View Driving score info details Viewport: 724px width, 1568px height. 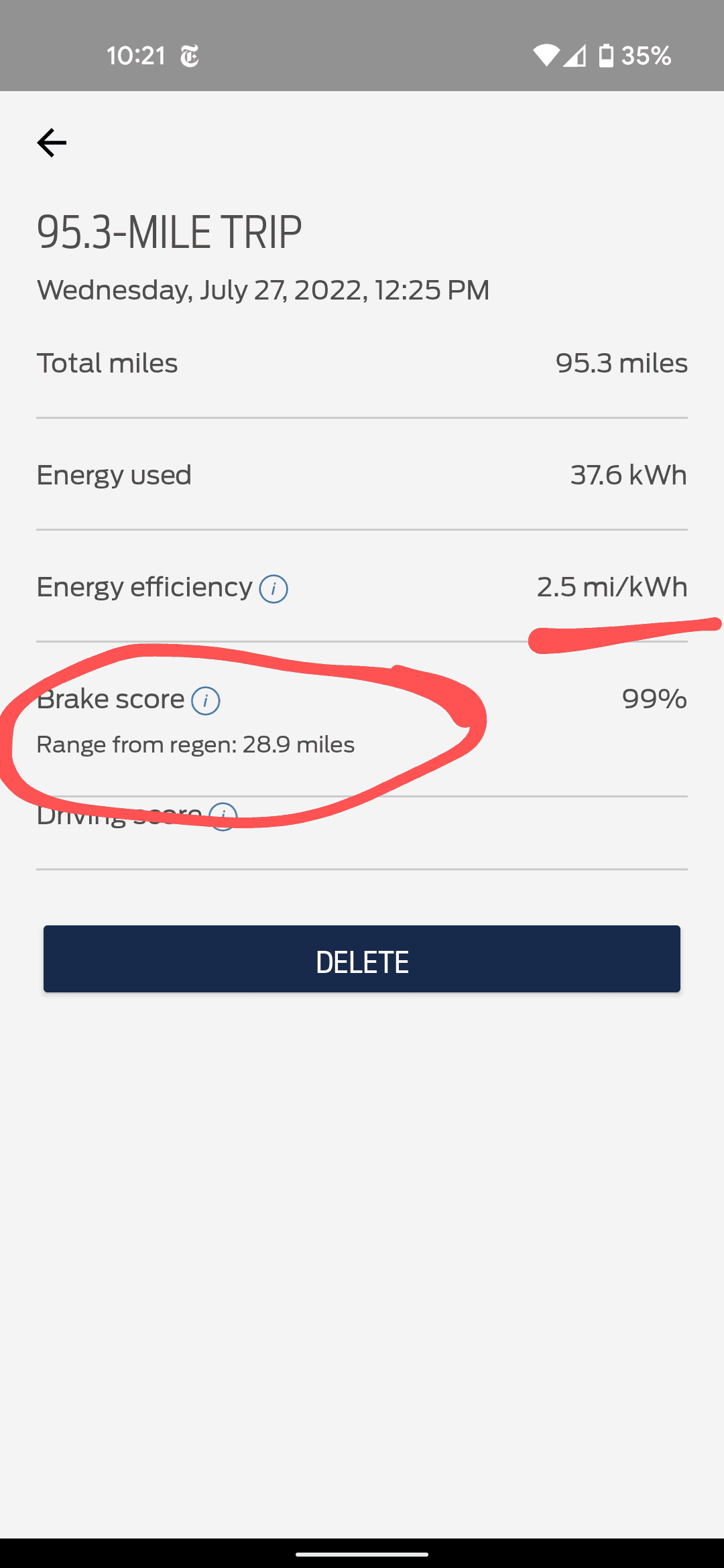pos(223,815)
